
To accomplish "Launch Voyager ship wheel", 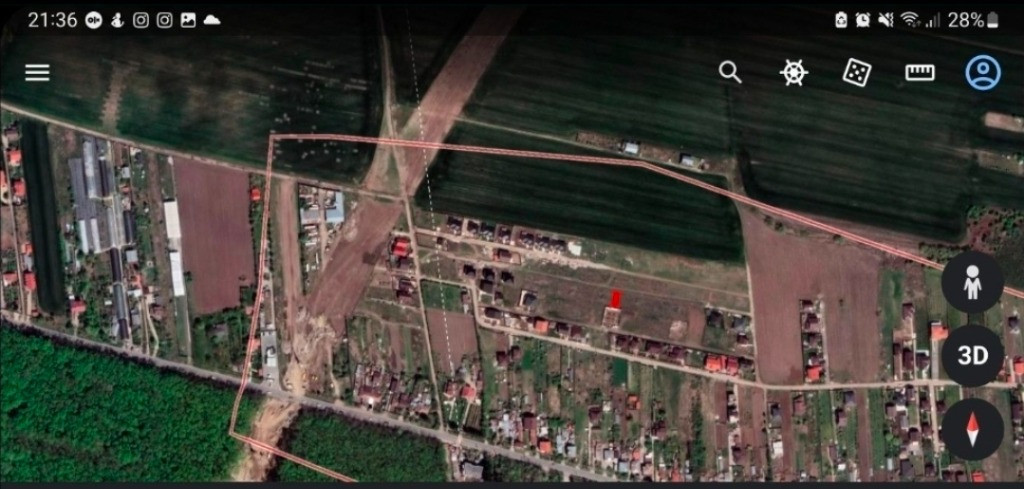I will (793, 72).
